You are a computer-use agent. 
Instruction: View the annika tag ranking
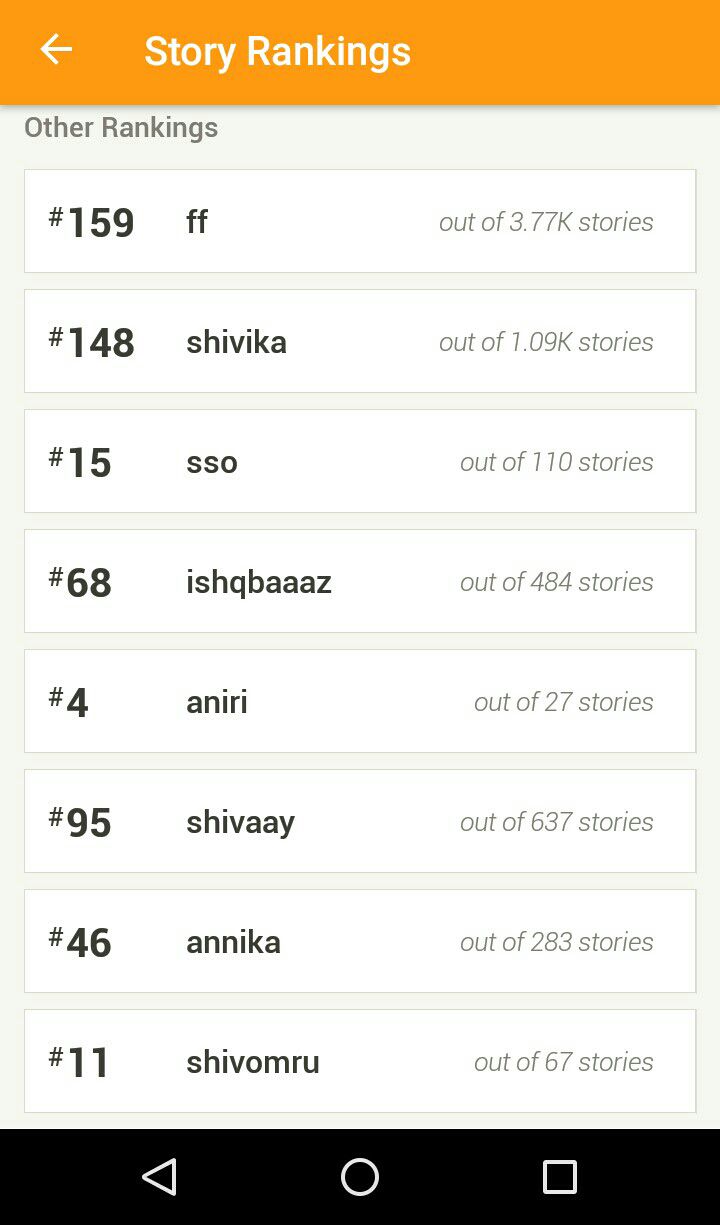(x=360, y=941)
